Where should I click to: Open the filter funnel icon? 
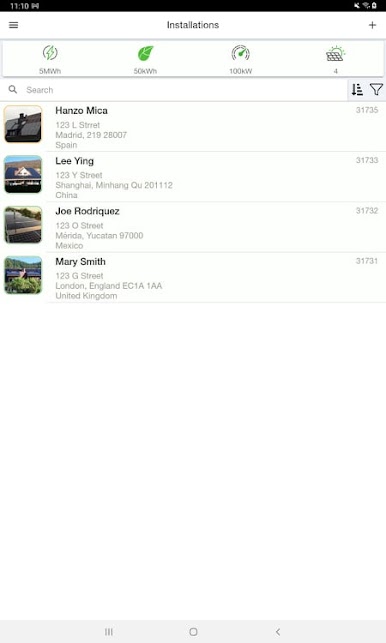[x=376, y=89]
